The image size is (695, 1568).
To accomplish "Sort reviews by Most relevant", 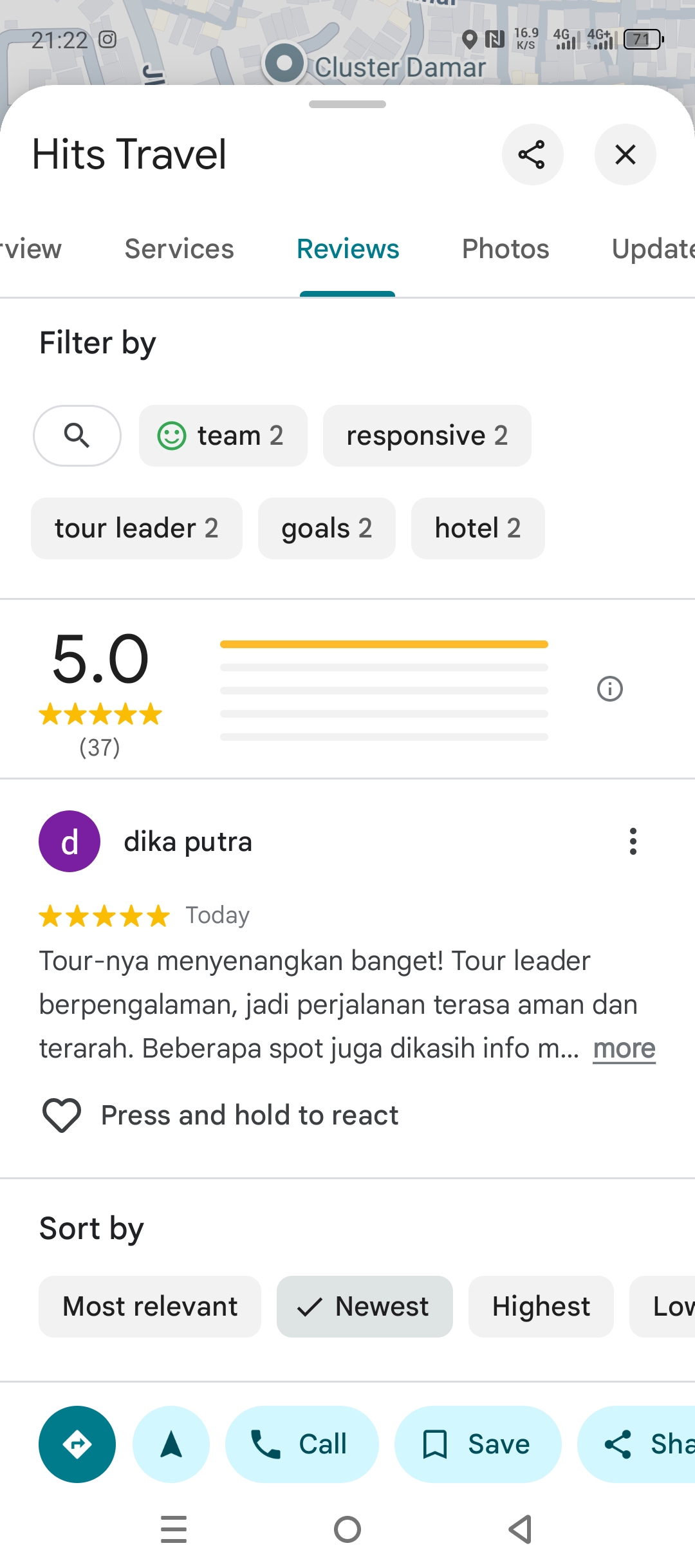I will click(x=150, y=1307).
